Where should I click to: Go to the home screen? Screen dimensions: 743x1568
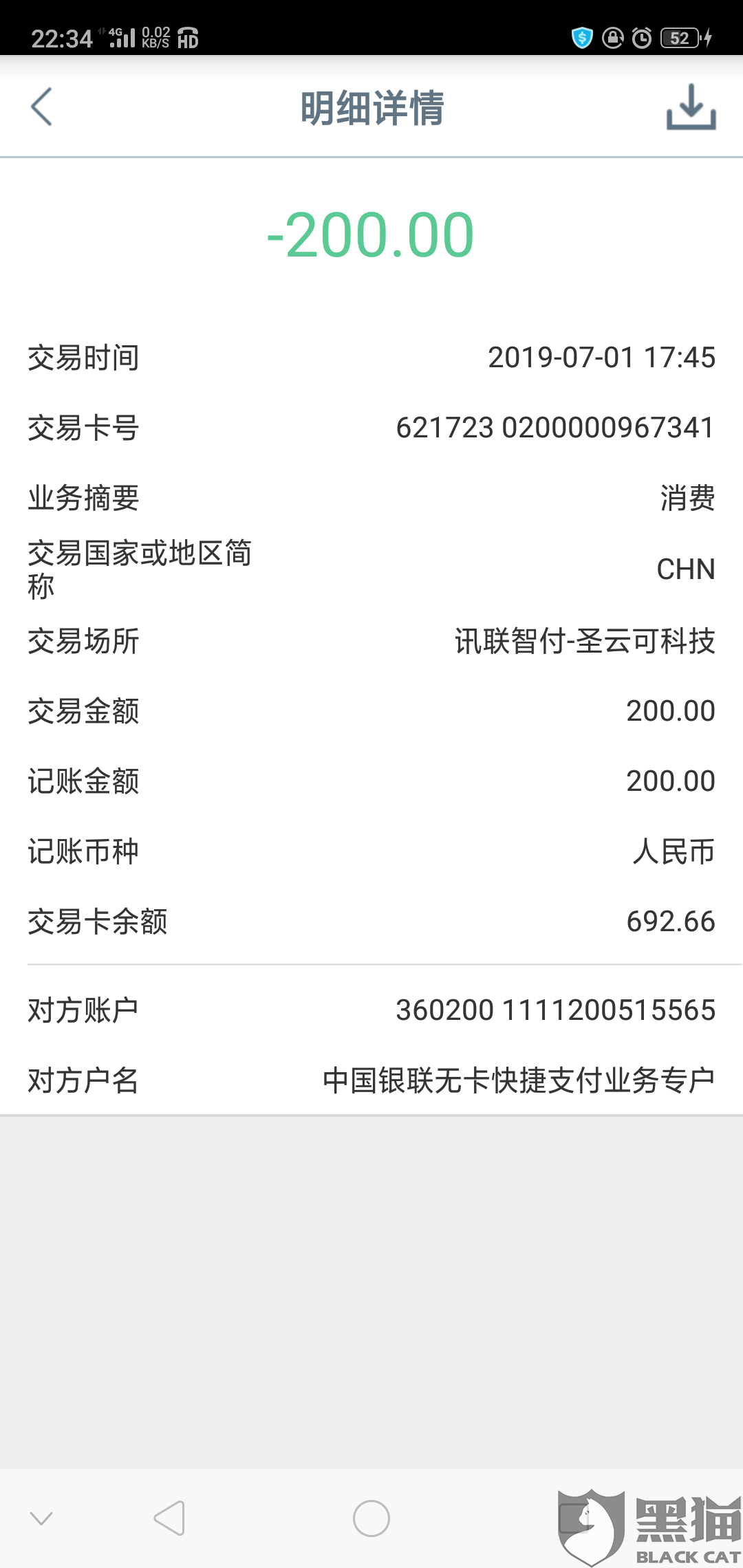click(371, 1518)
